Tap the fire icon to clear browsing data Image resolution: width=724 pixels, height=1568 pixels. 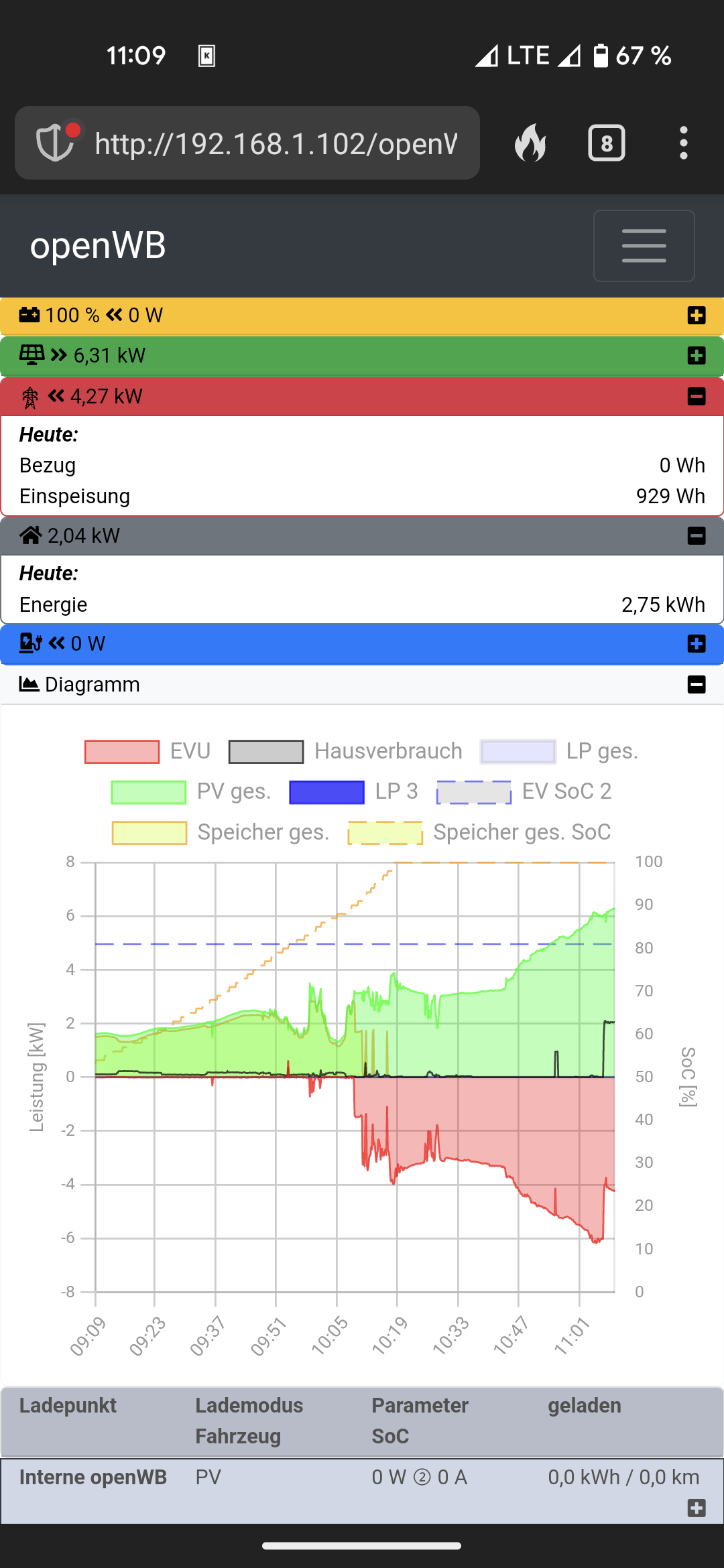click(530, 143)
